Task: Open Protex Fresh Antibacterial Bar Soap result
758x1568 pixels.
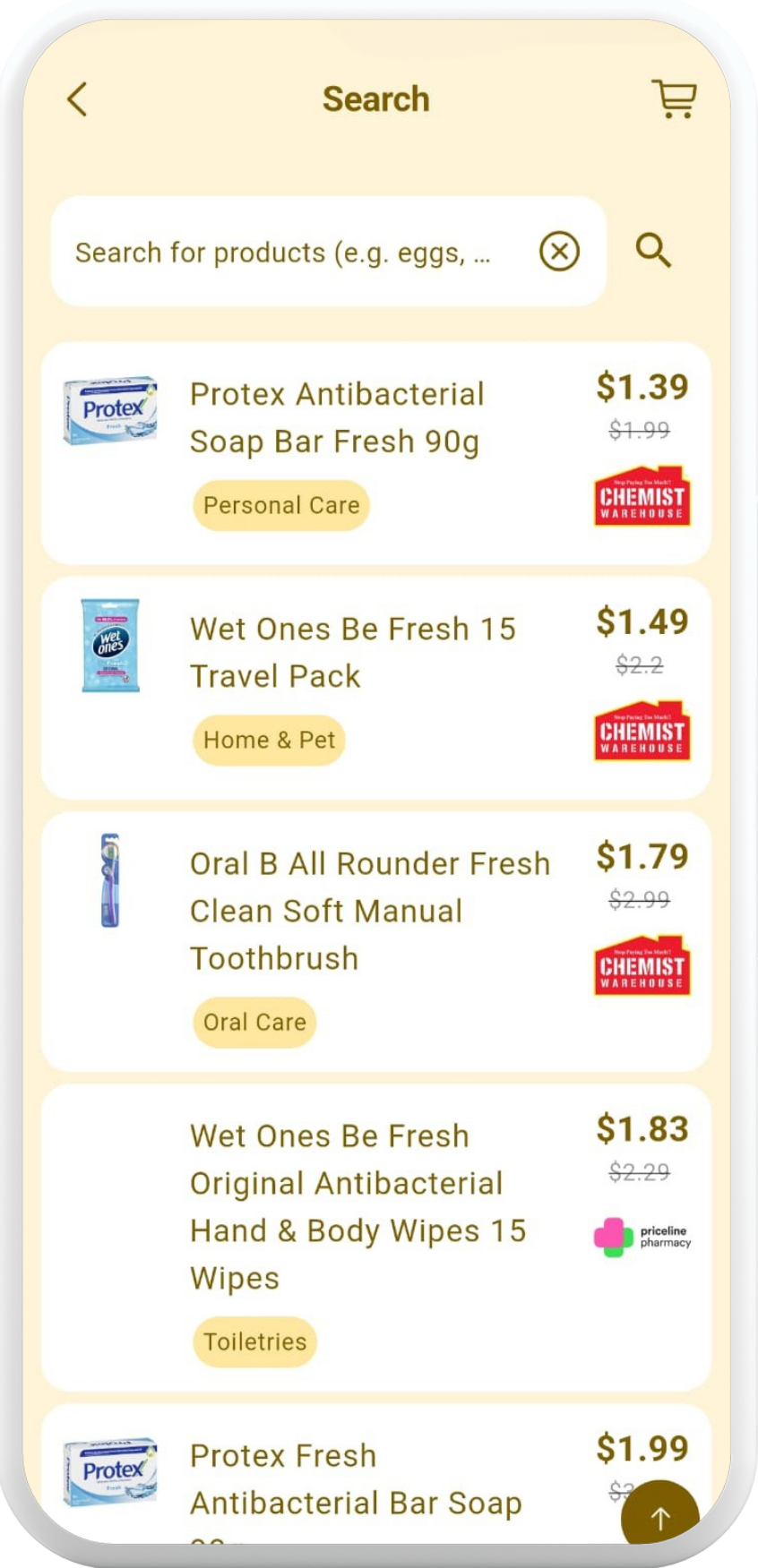Action: click(355, 1478)
